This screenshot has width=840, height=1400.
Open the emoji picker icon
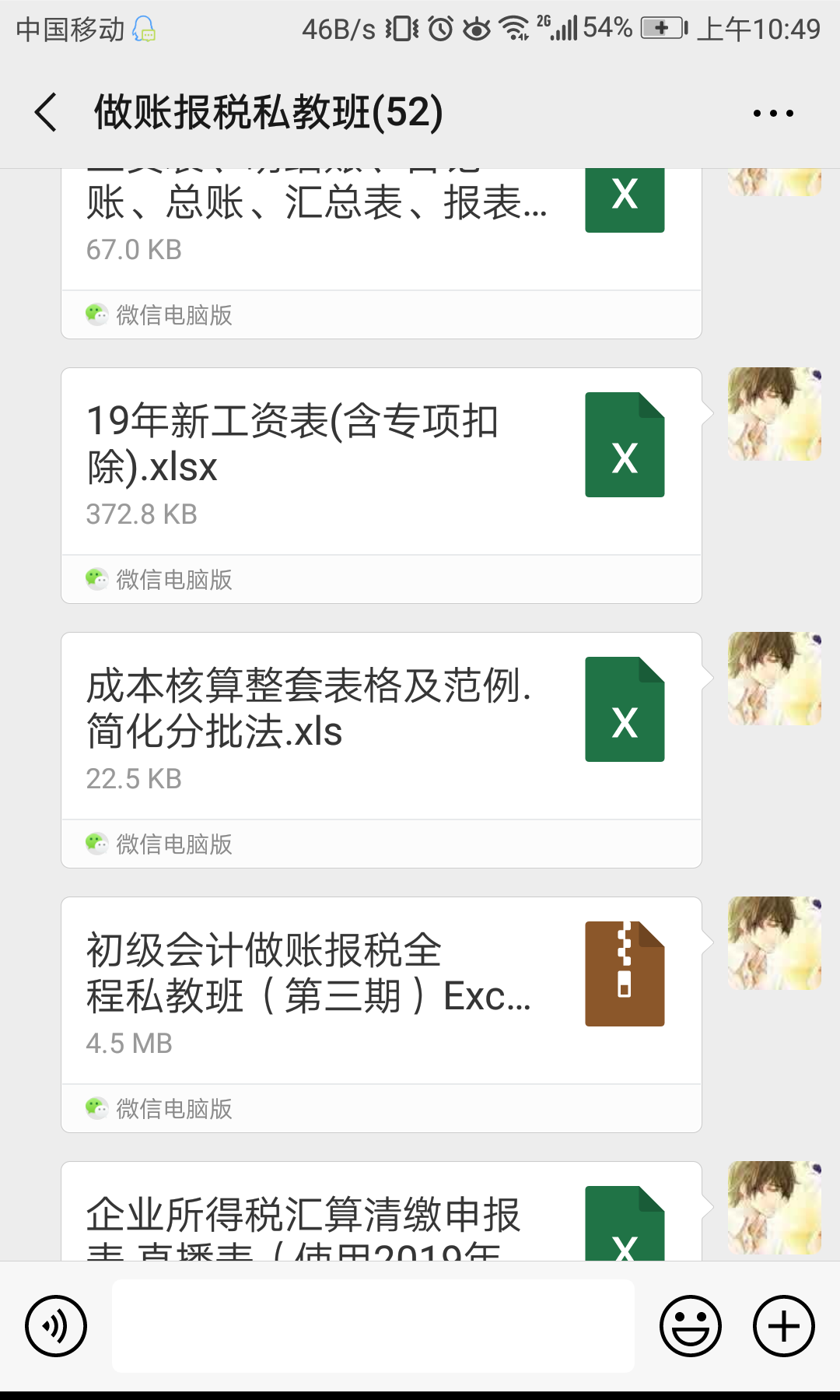click(x=692, y=1325)
